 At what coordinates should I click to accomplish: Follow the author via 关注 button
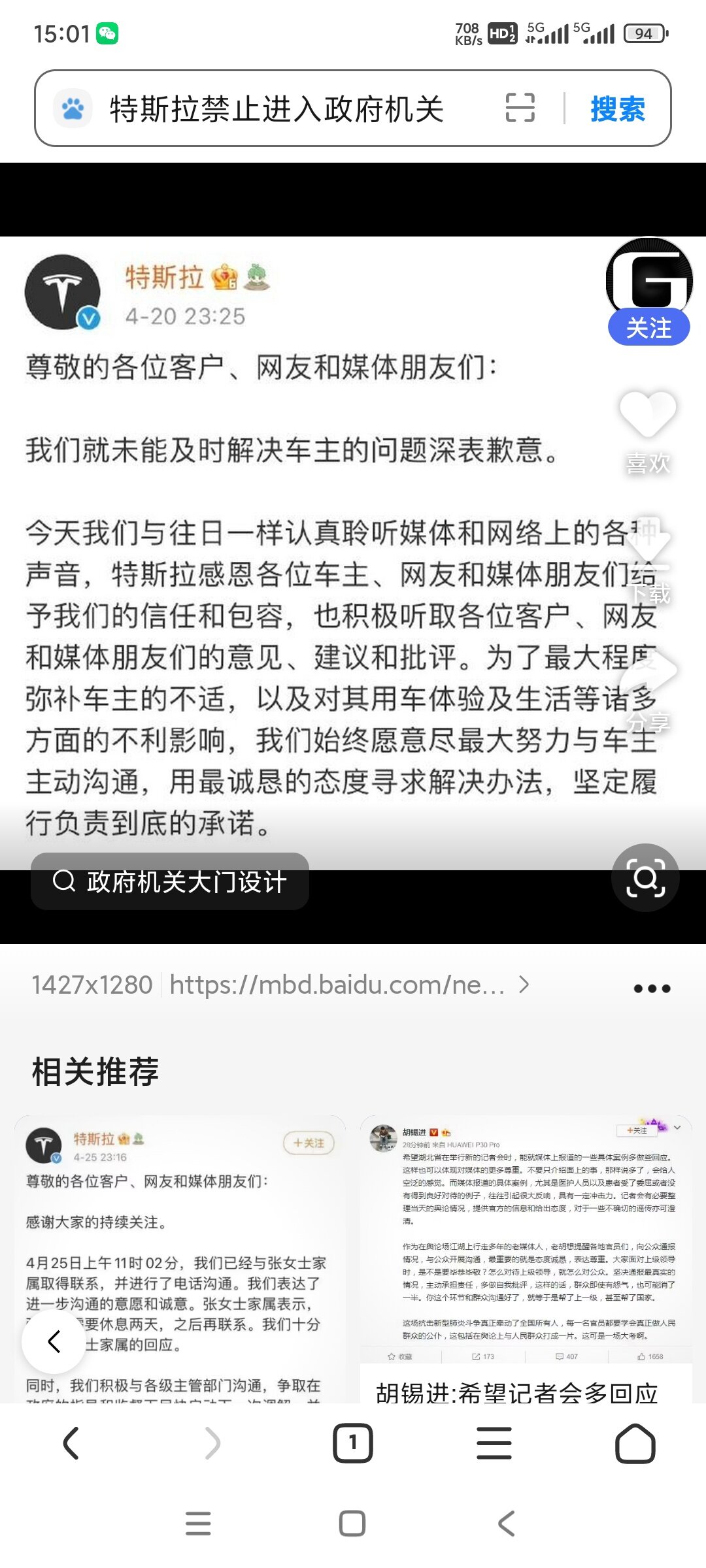click(648, 327)
